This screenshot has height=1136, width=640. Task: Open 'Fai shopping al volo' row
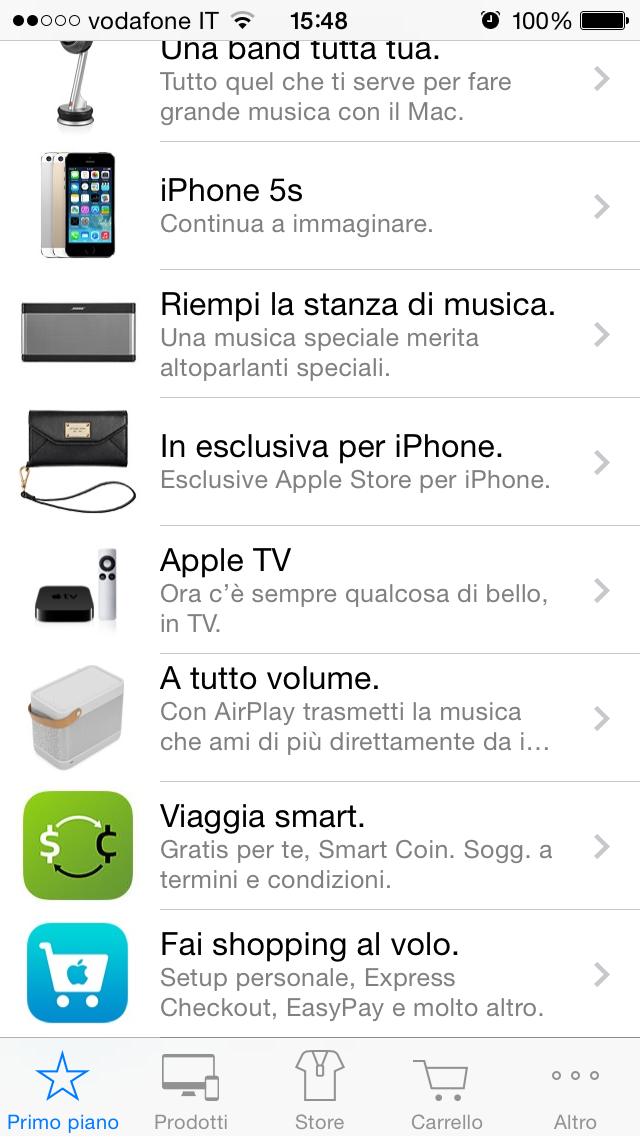pyautogui.click(x=320, y=974)
